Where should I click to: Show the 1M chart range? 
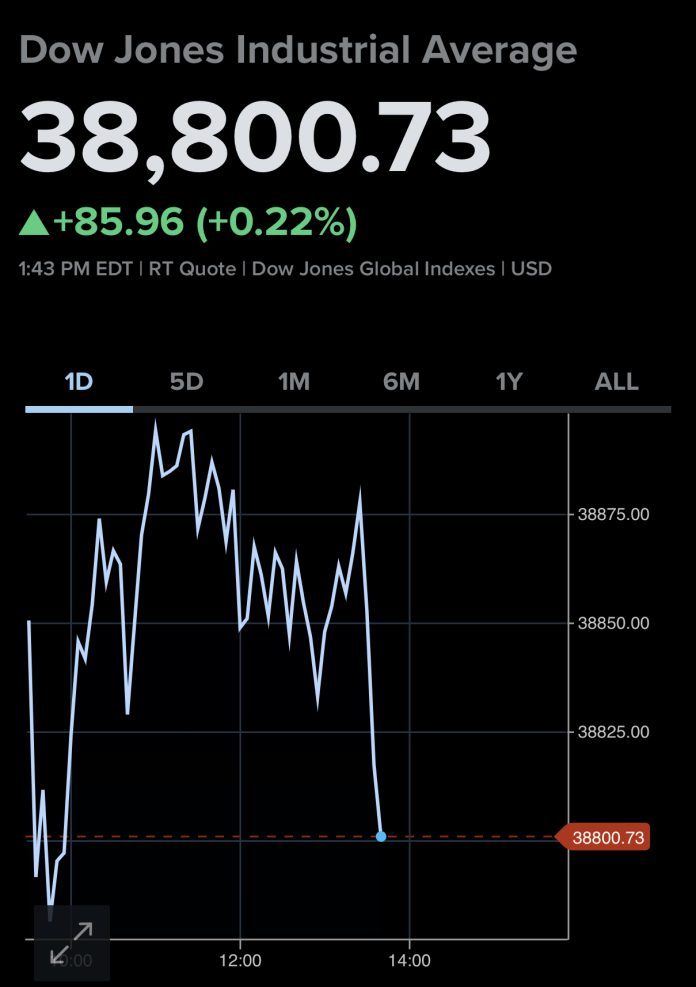click(x=294, y=382)
